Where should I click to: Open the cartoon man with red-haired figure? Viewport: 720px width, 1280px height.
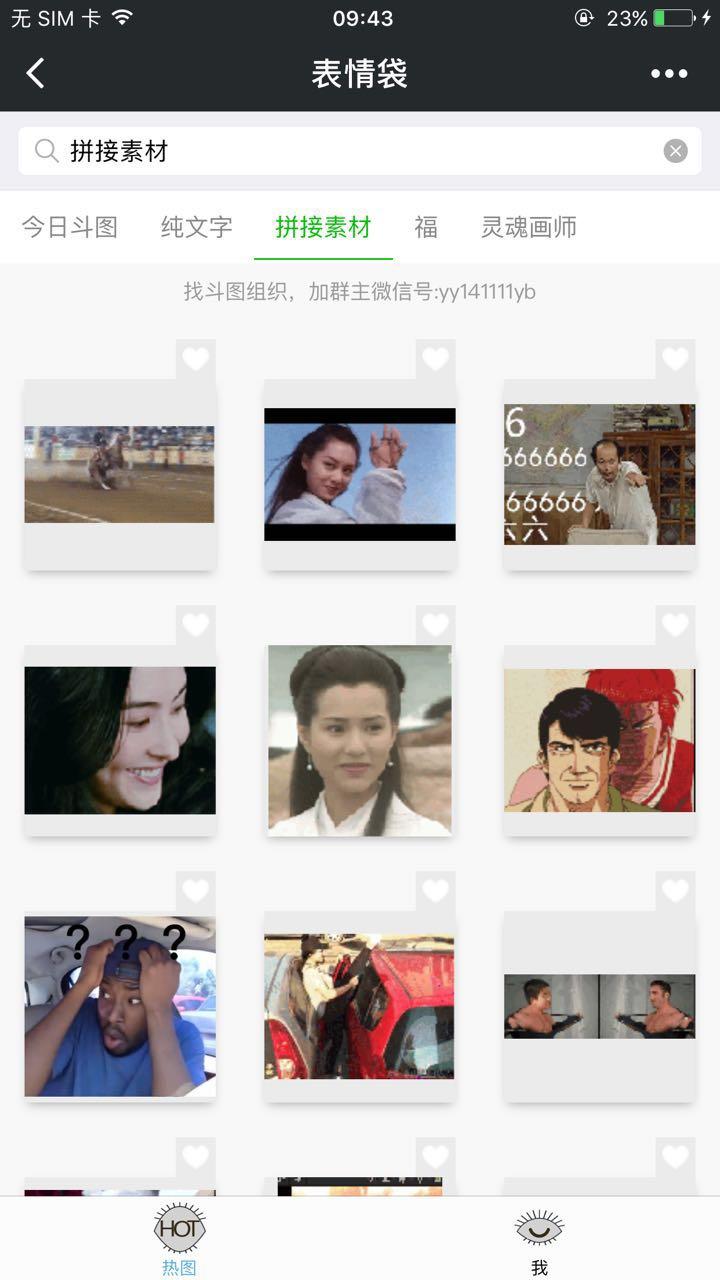599,740
